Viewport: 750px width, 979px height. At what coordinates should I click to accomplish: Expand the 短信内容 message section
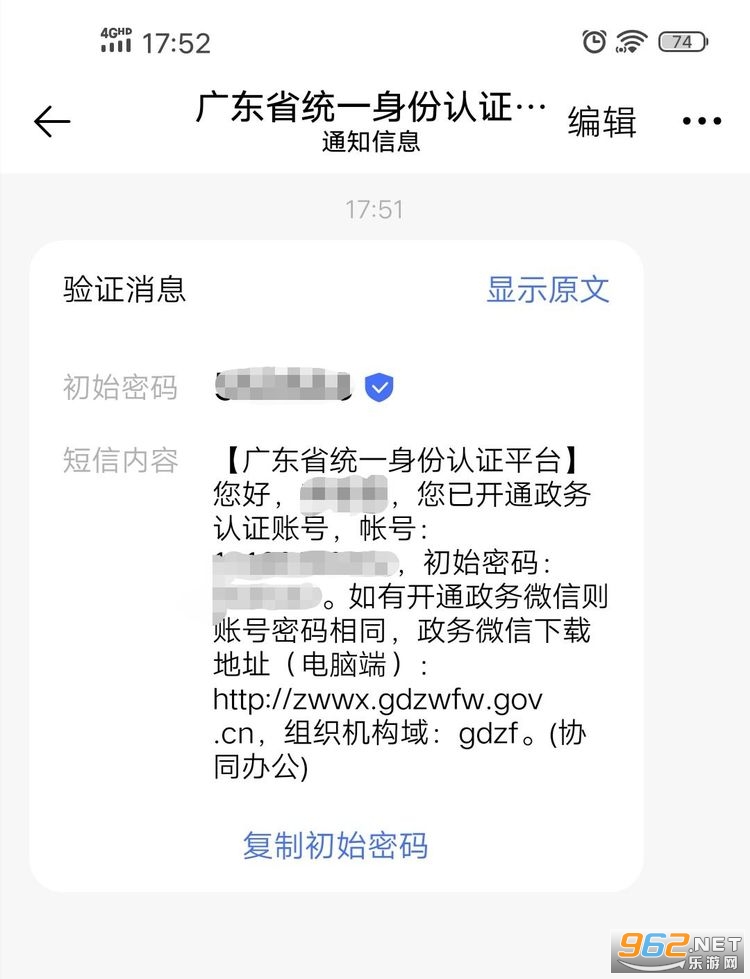coord(122,460)
